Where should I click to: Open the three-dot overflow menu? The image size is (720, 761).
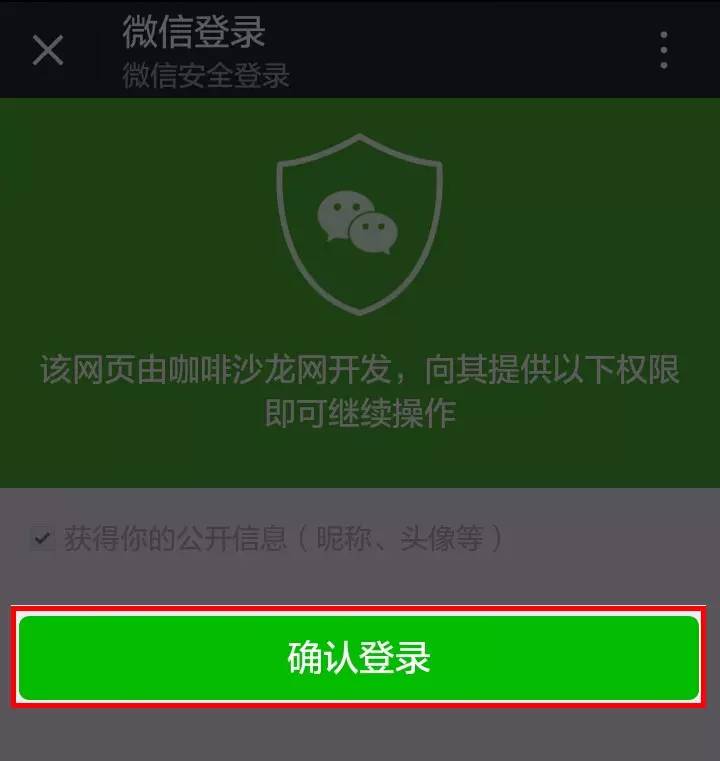664,49
